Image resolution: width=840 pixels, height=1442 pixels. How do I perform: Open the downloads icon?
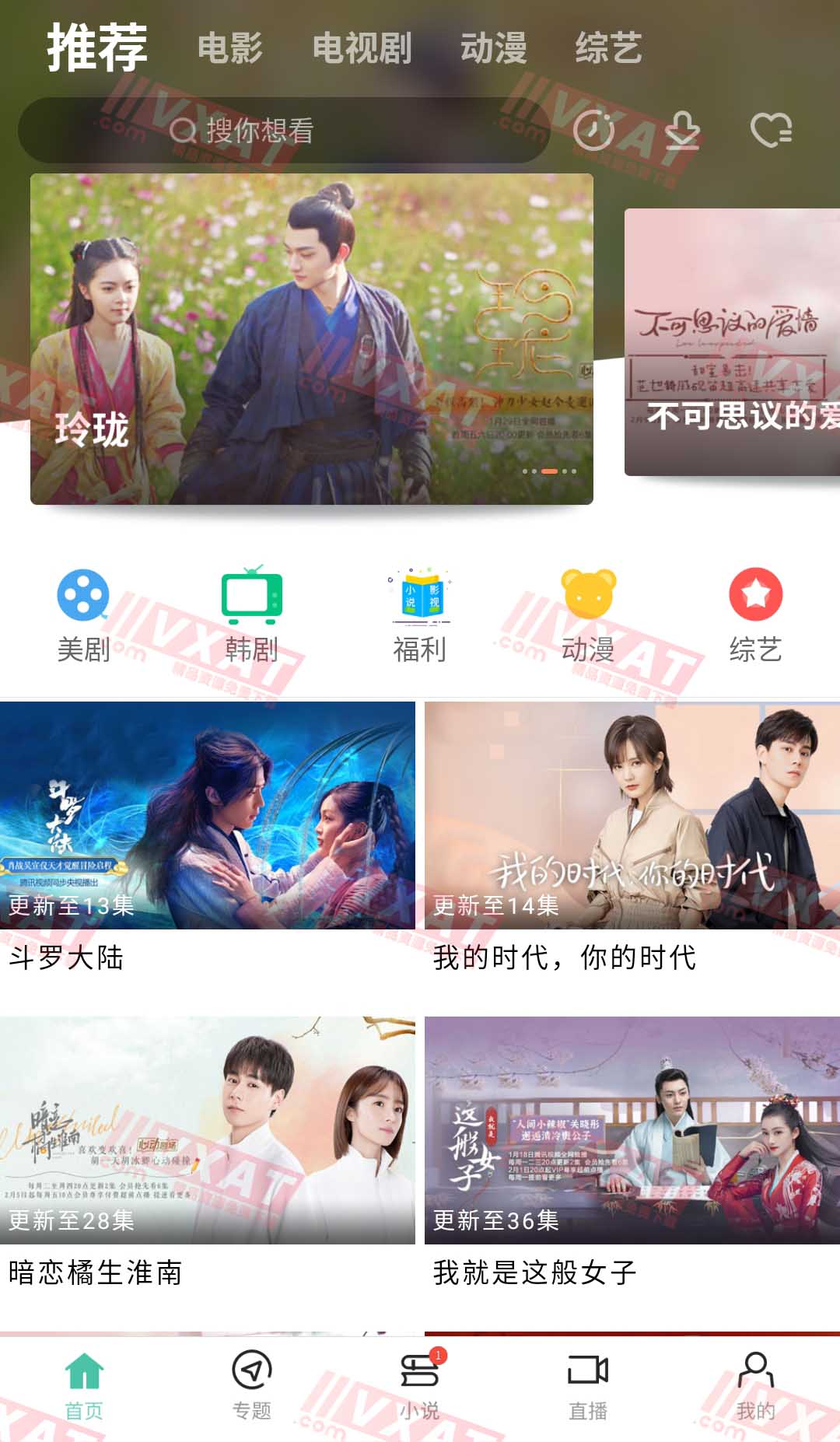coord(682,130)
